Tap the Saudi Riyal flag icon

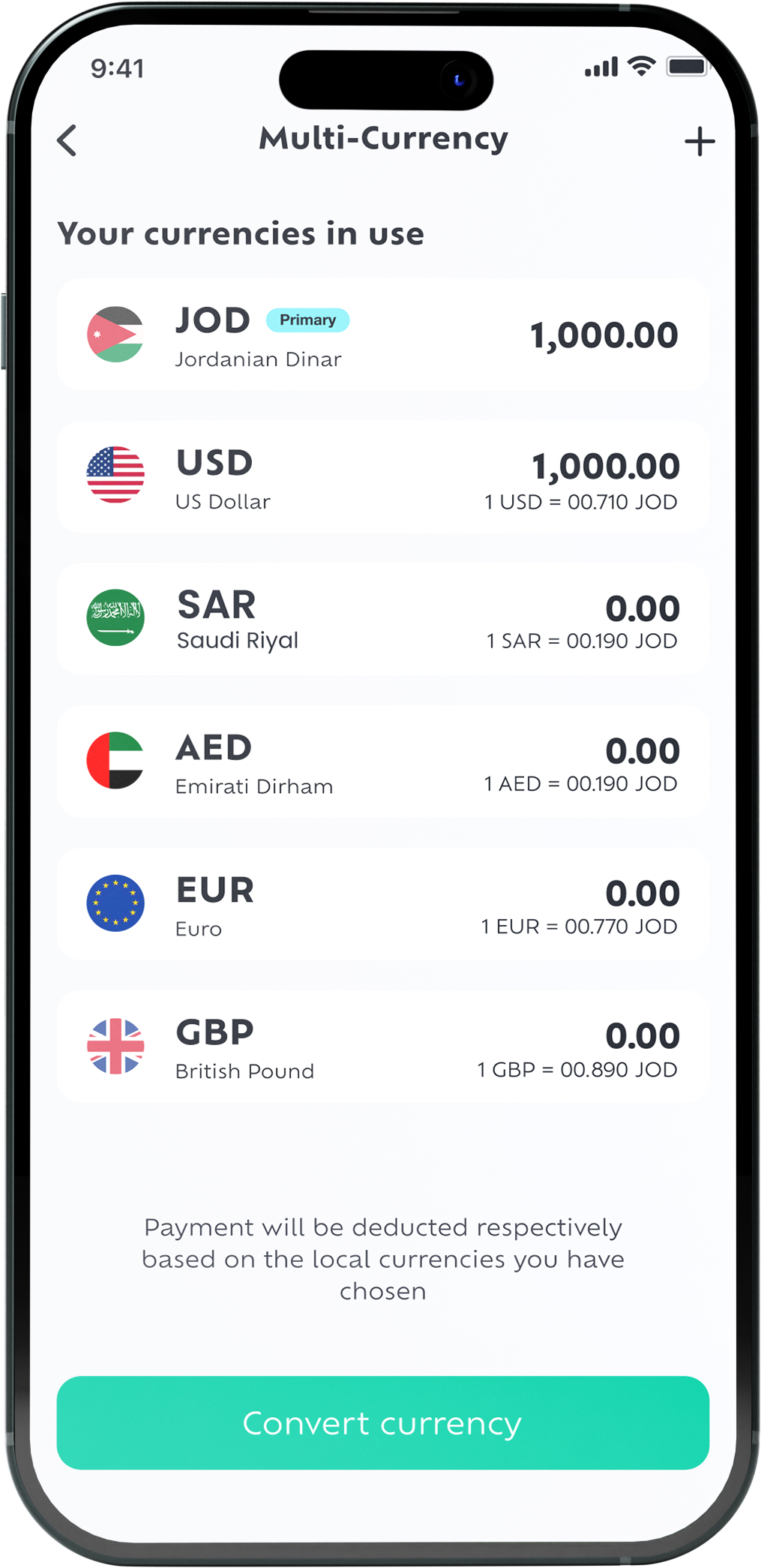tap(115, 617)
